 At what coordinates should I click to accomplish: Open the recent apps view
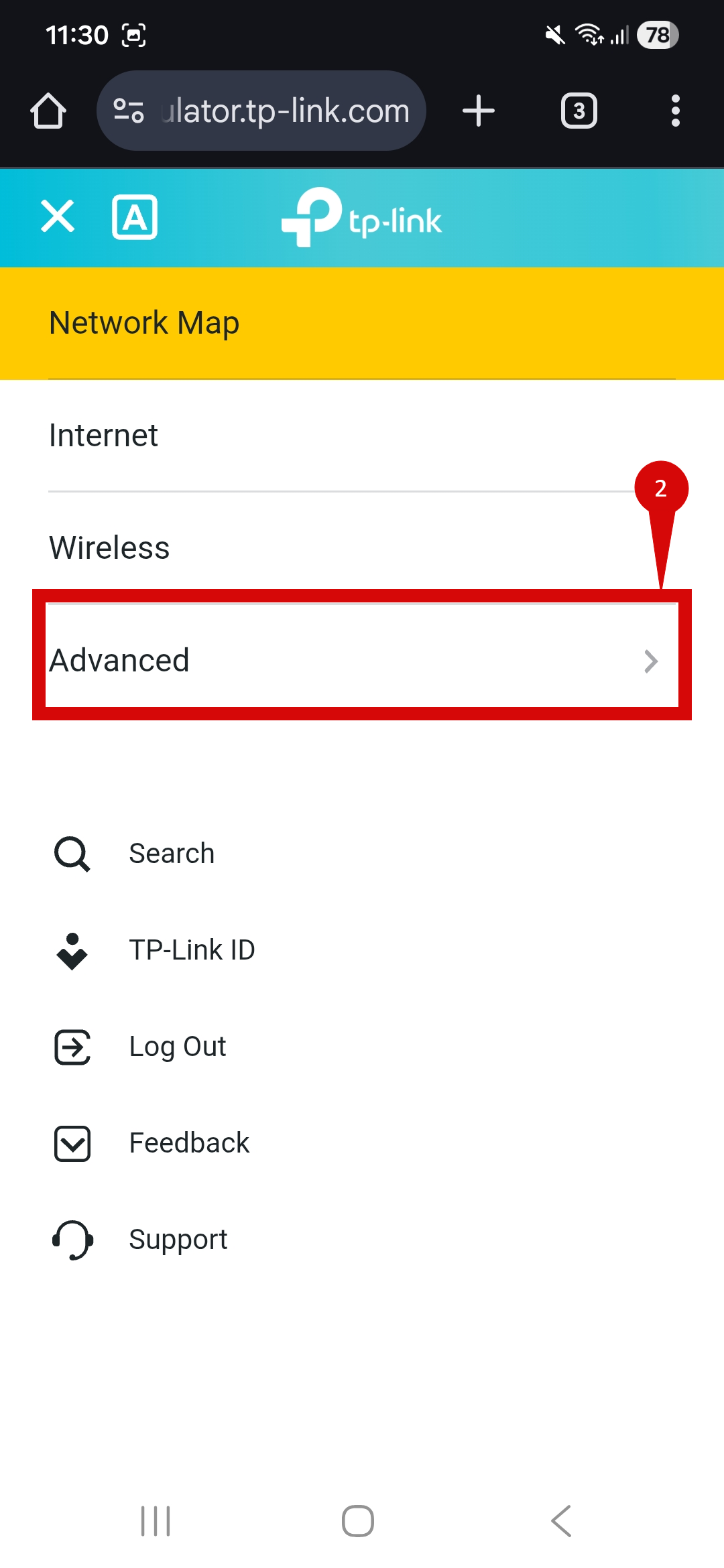click(156, 1521)
